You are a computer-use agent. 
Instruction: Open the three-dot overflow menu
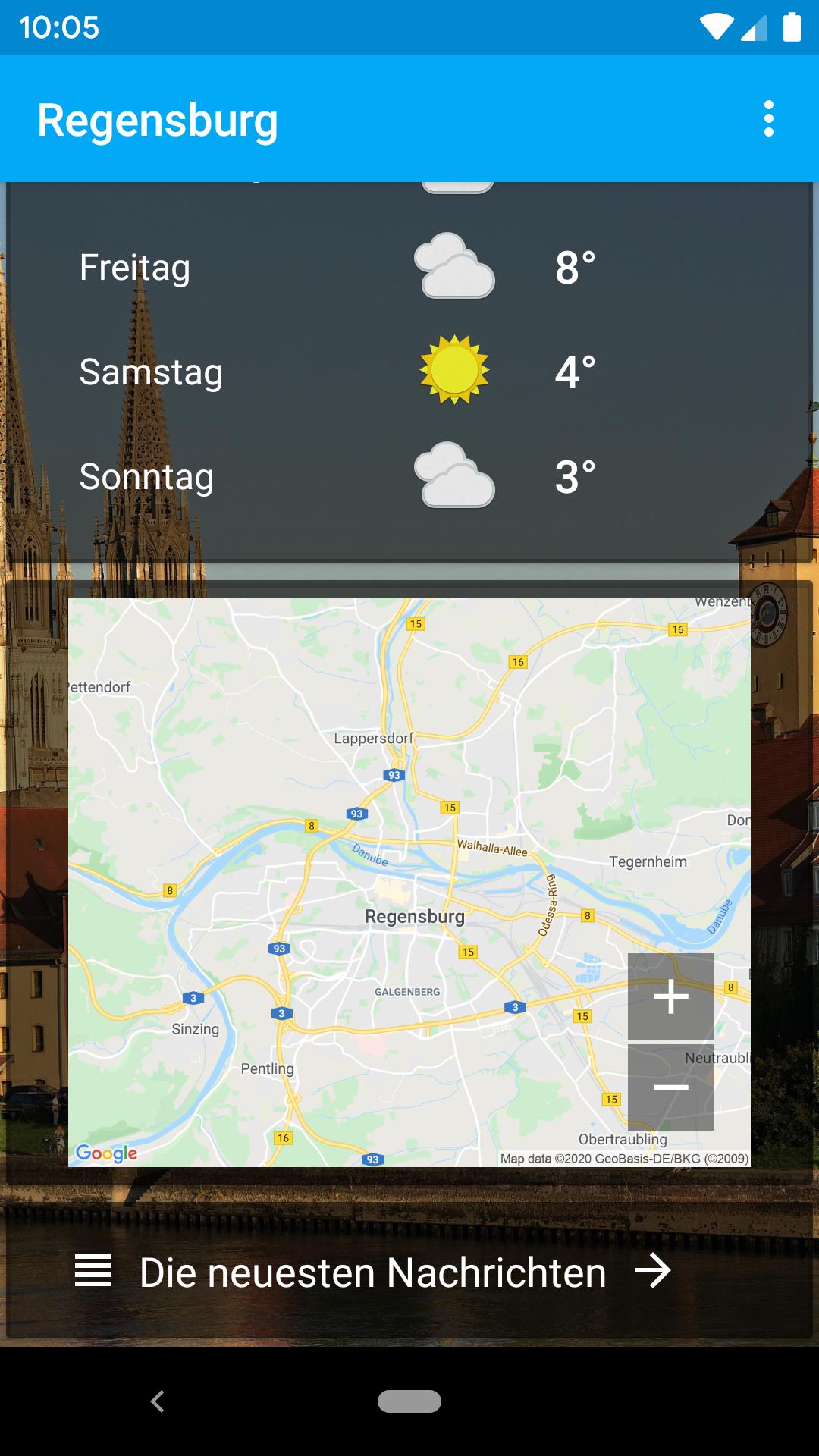[770, 119]
